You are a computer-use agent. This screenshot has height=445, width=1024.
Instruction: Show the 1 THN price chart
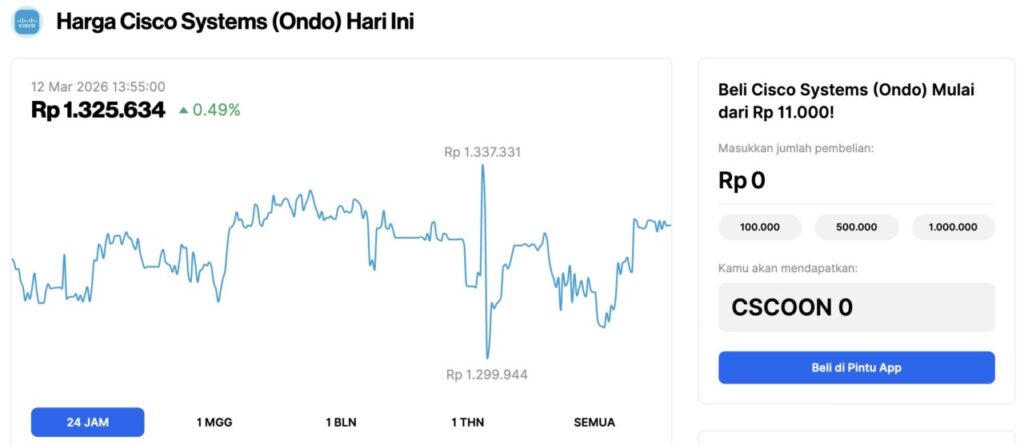(468, 422)
